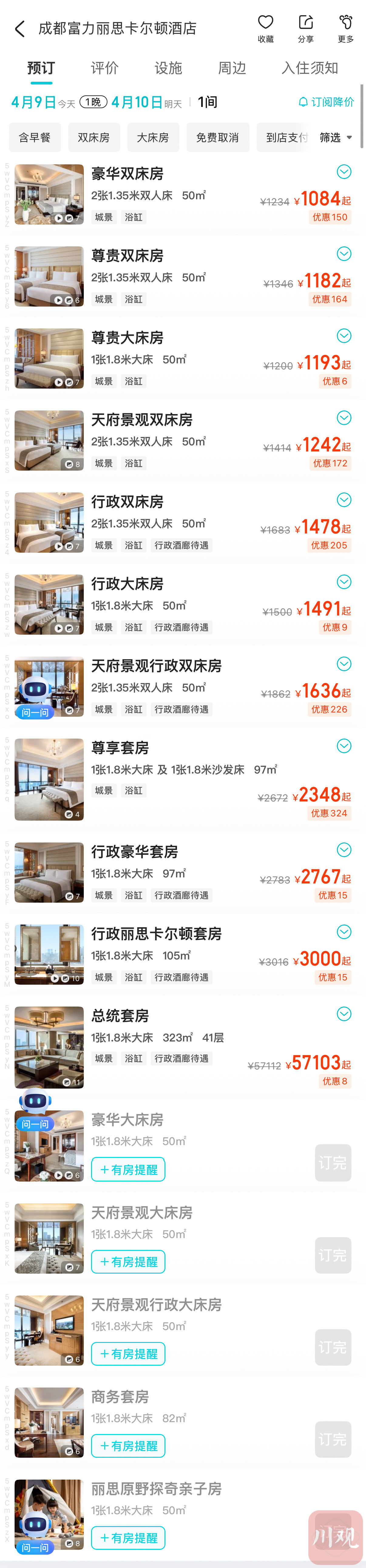Open the 尊贵大床房 room photos
The height and width of the screenshot is (1568, 366).
click(49, 359)
